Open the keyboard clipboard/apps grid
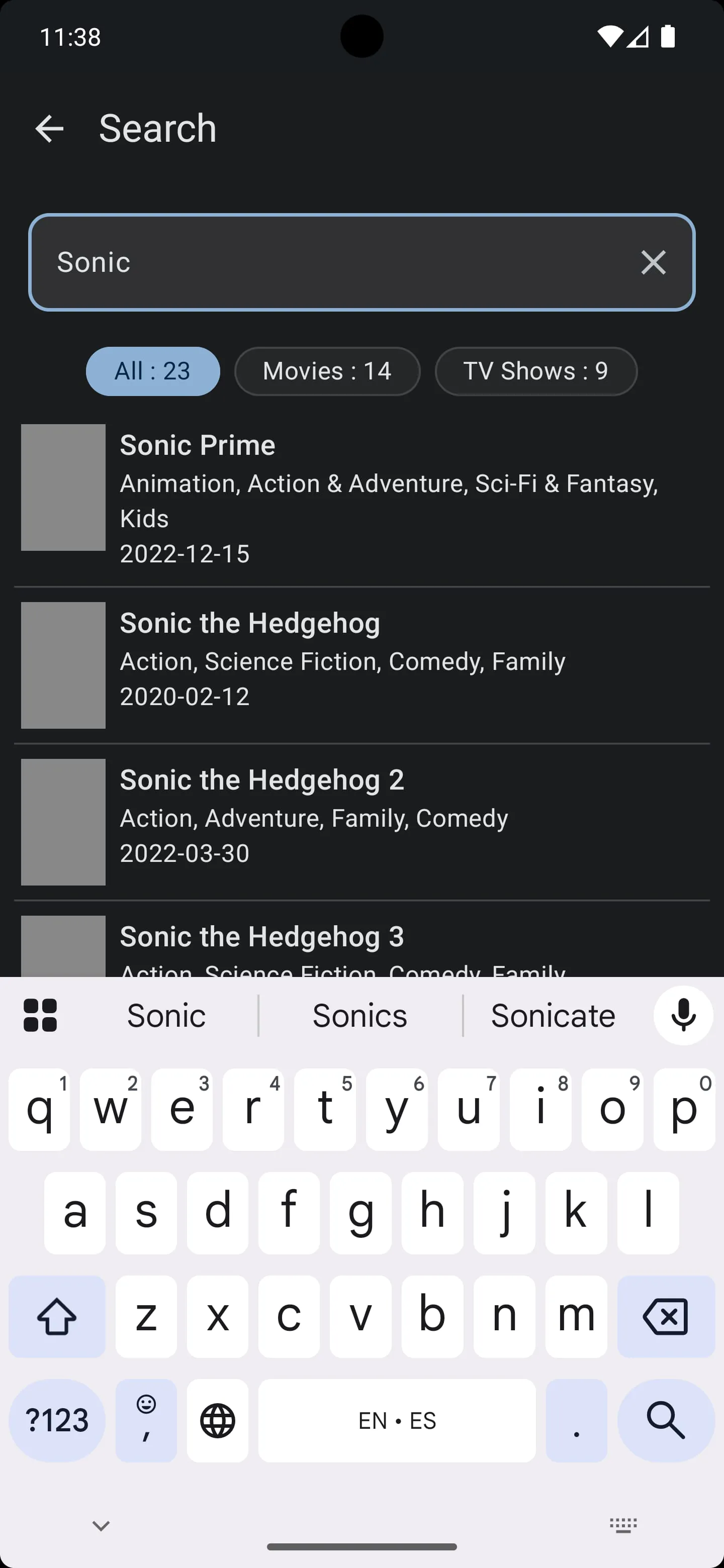 tap(40, 1015)
